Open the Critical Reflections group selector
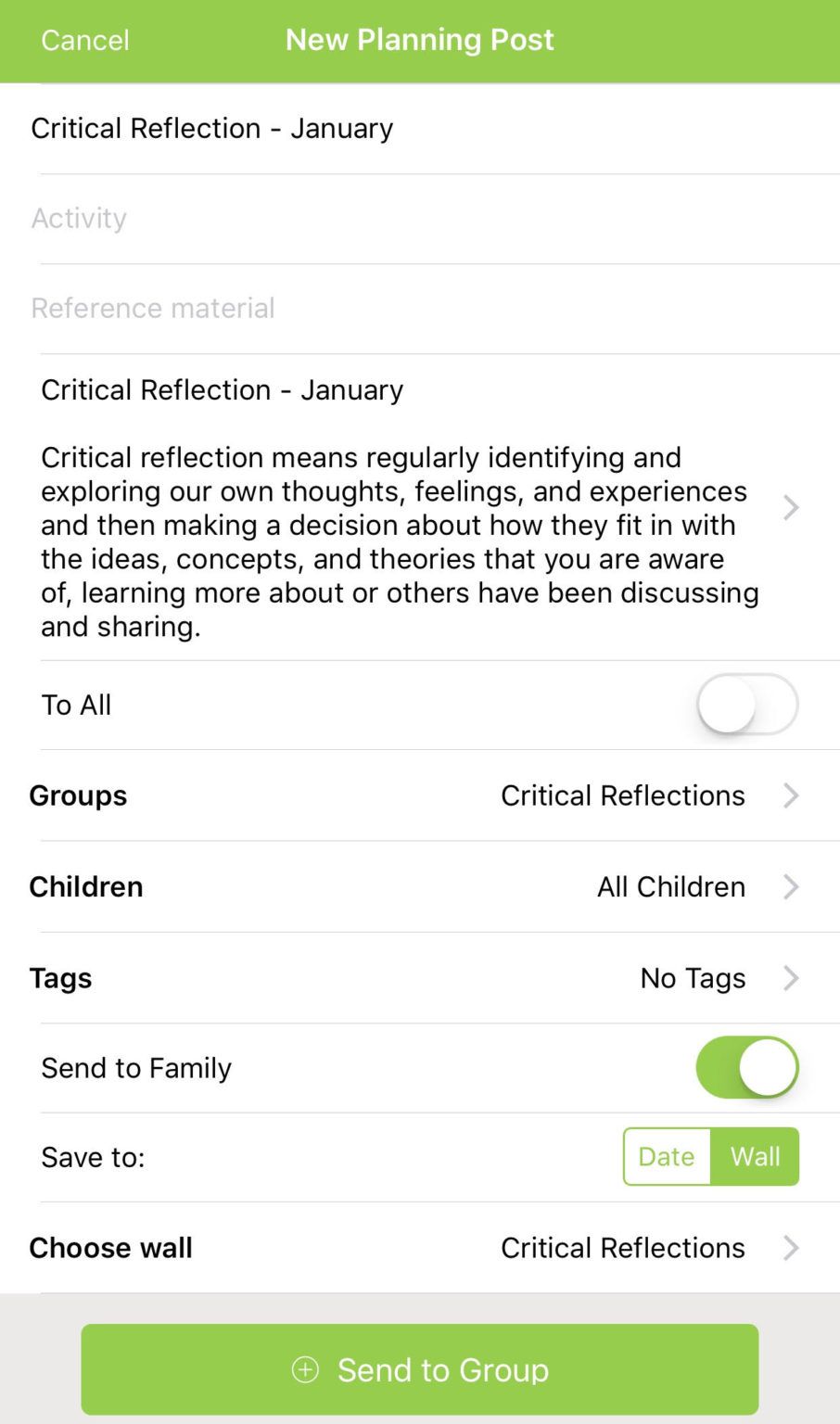Screen dimensions: 840x1424 click(x=622, y=795)
